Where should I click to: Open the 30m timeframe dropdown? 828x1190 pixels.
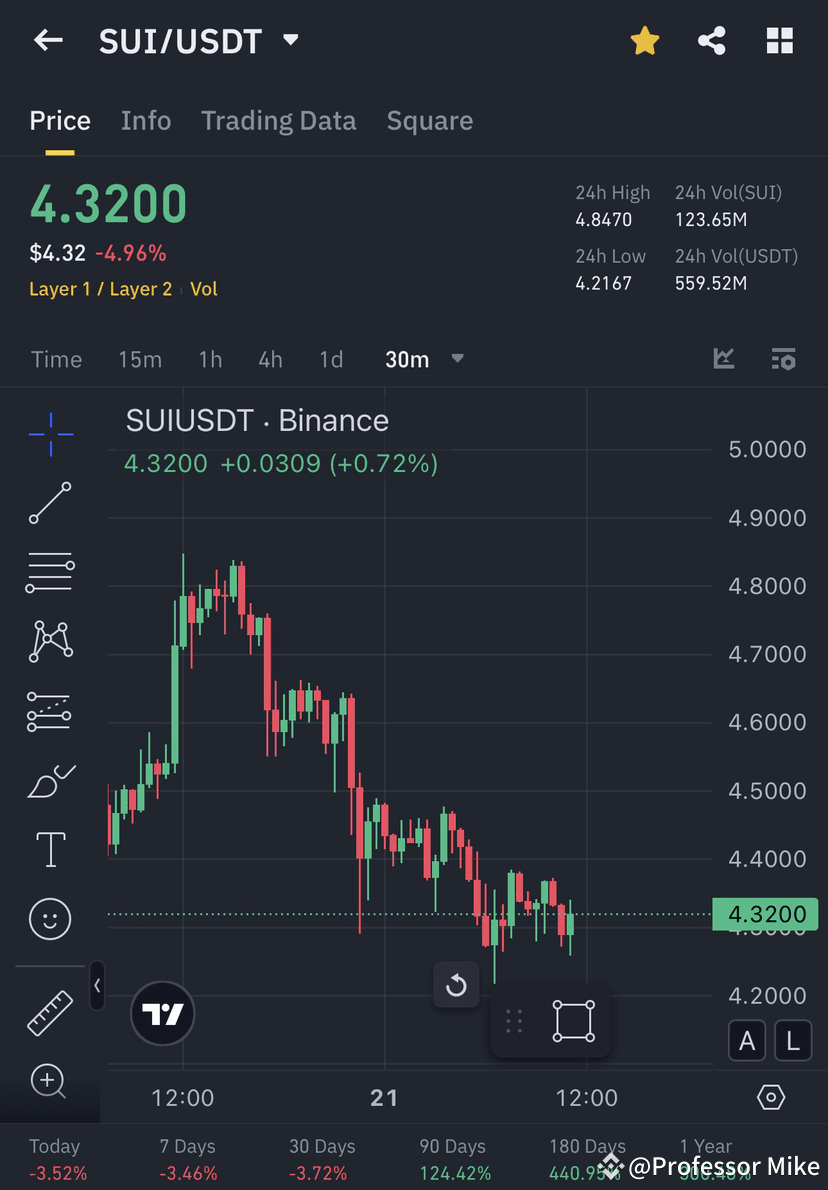pyautogui.click(x=457, y=359)
